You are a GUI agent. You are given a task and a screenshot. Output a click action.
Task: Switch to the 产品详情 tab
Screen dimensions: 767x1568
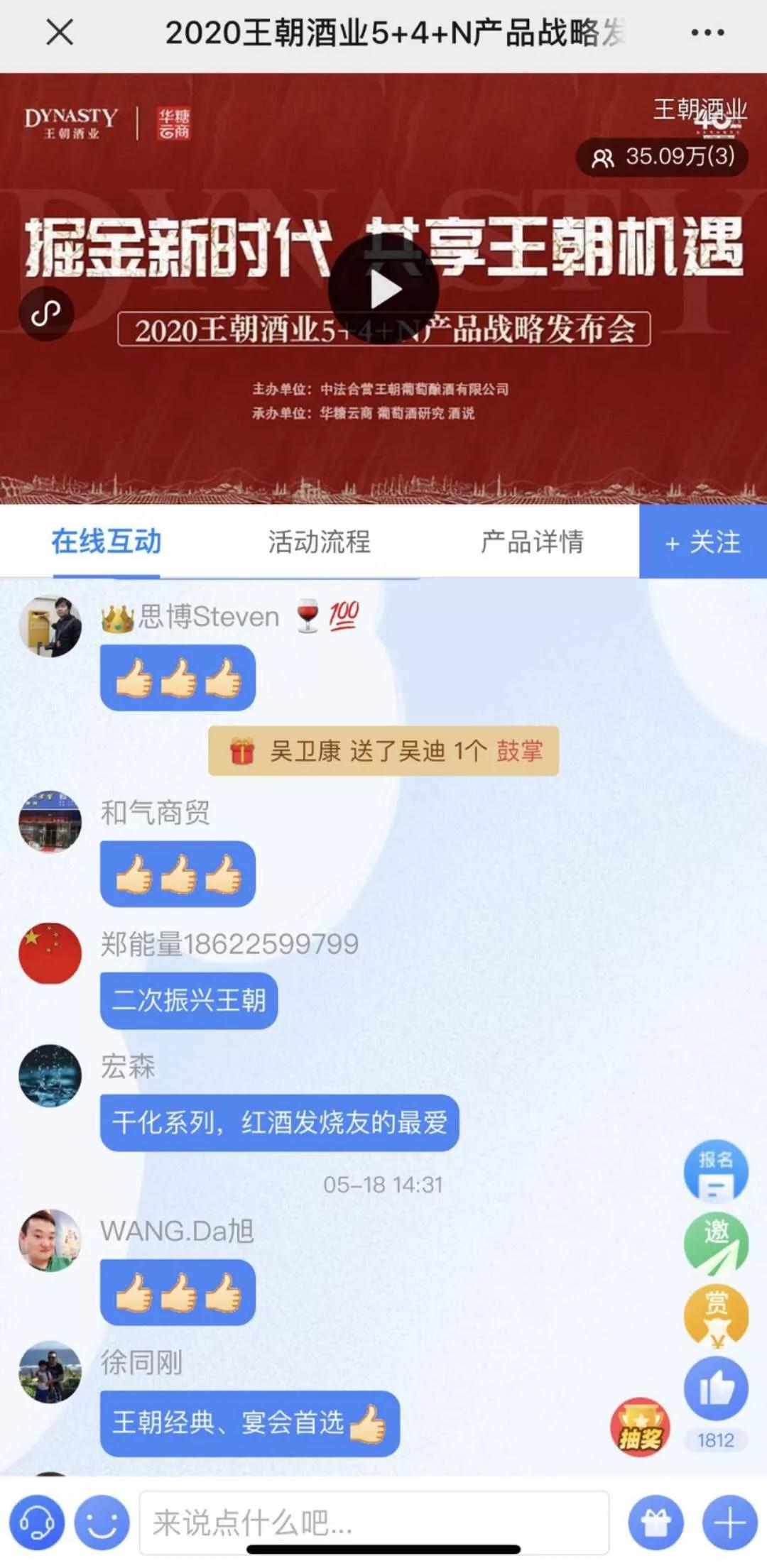[x=532, y=542]
